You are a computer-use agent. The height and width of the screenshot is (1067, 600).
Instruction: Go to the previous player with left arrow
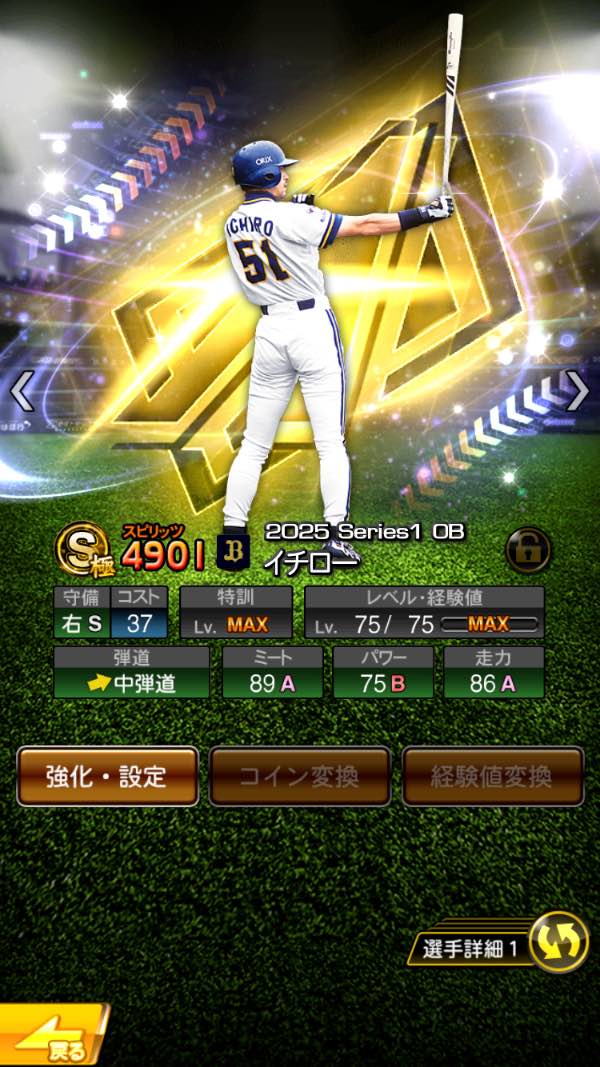pyautogui.click(x=22, y=391)
